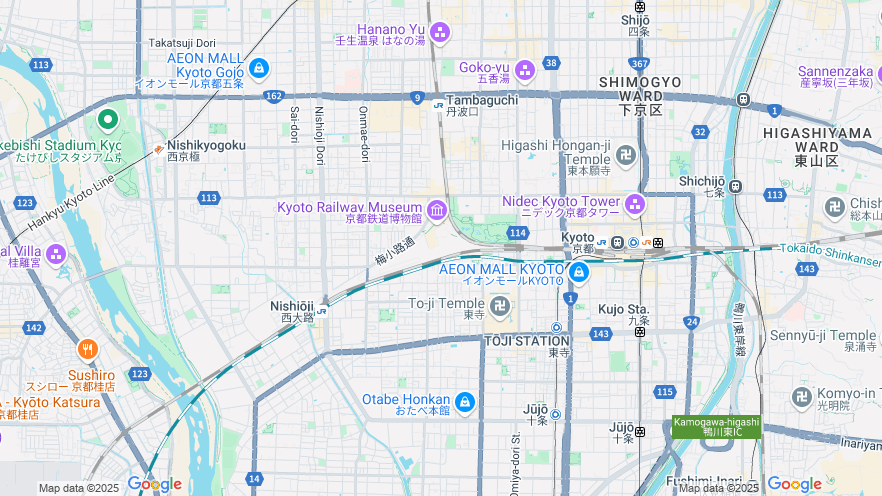
Task: Open the Kyoto Railway Museum pin
Action: (437, 210)
